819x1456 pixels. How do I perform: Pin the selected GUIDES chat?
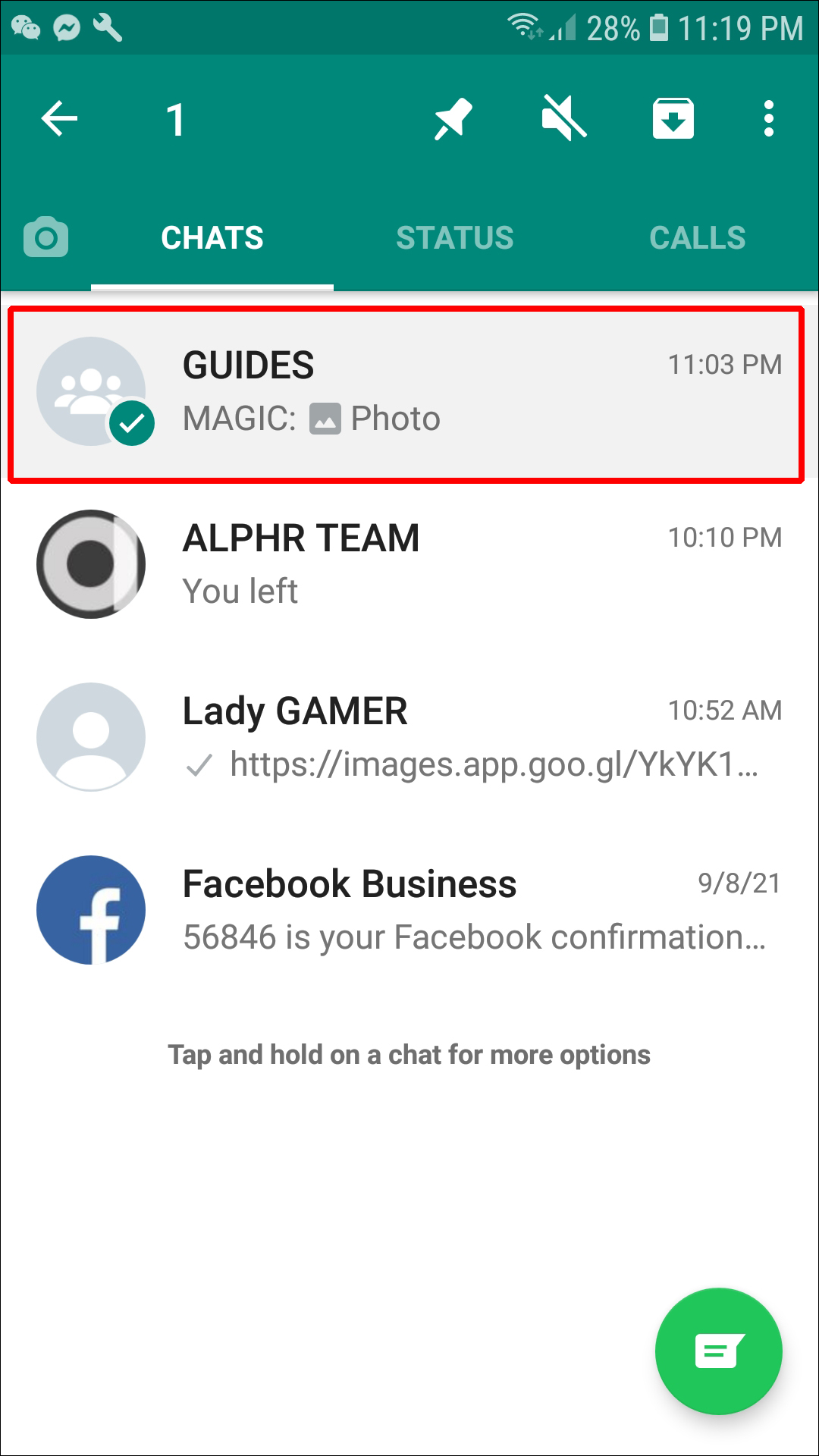[453, 119]
